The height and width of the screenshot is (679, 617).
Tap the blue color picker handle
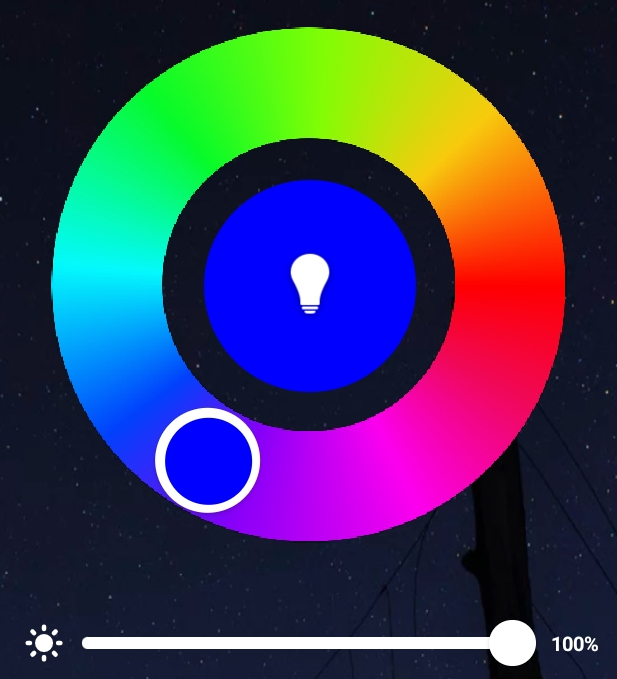208,460
